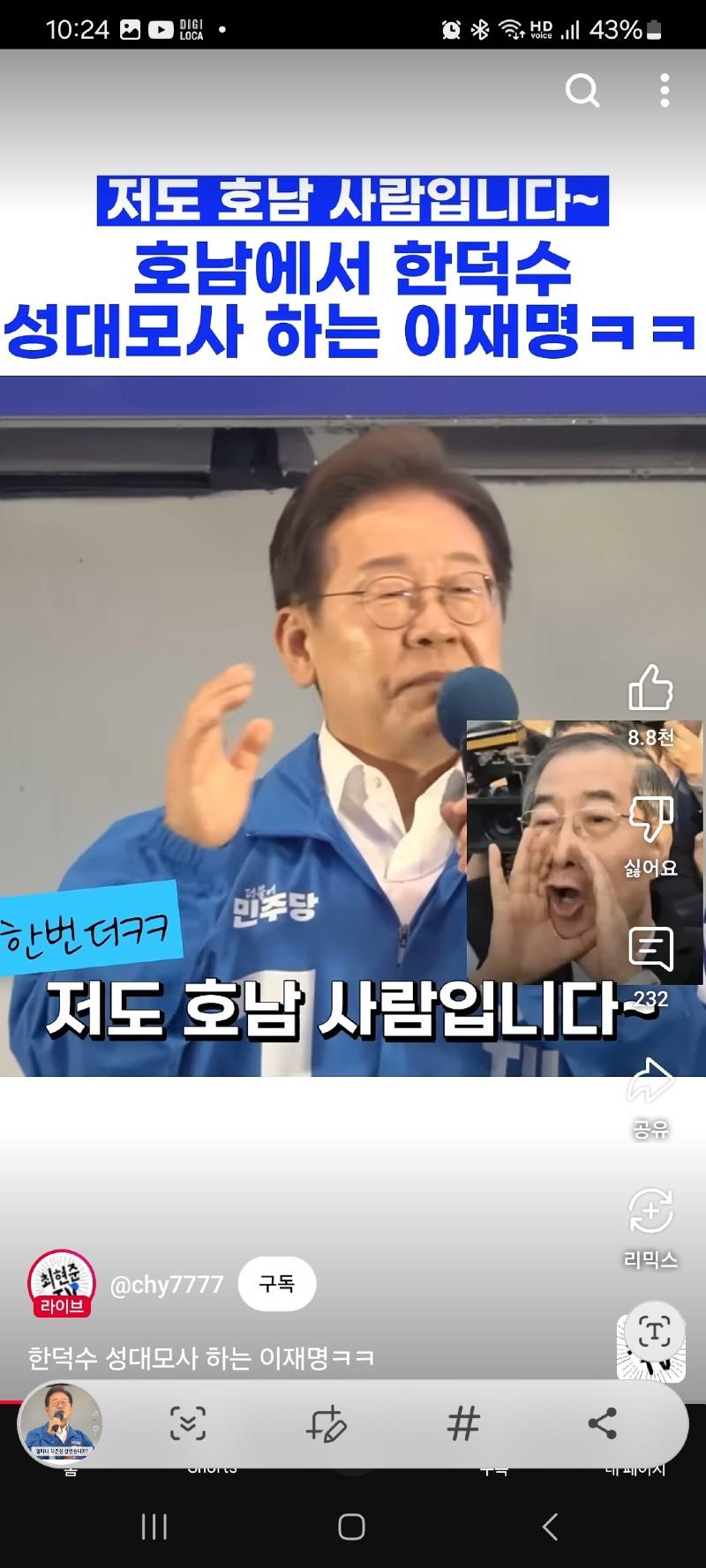Open the comments panel
This screenshot has height=1568, width=706.
point(650,950)
